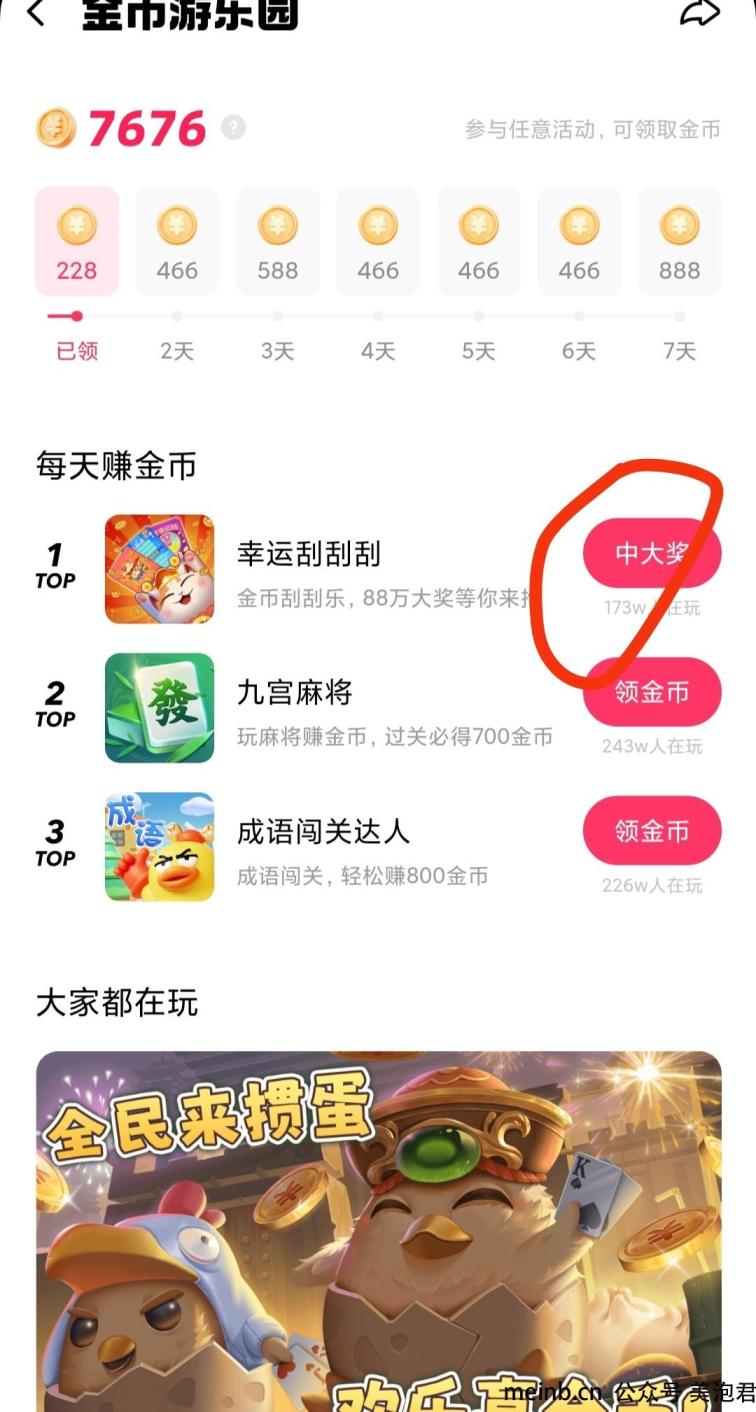Select the 3天 588 coin reward tile
Screen dimensions: 756x1412
(x=278, y=242)
